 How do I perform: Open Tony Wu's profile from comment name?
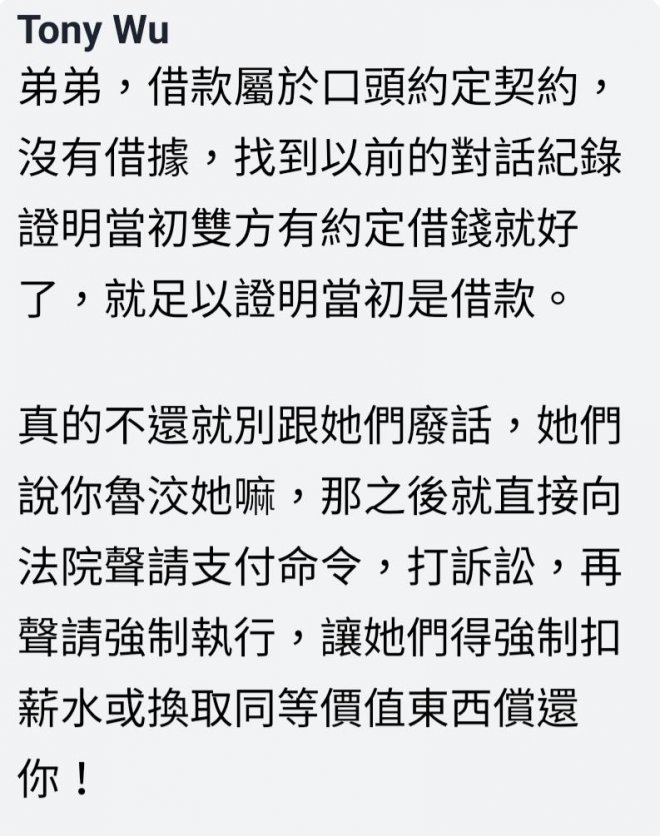coord(92,30)
